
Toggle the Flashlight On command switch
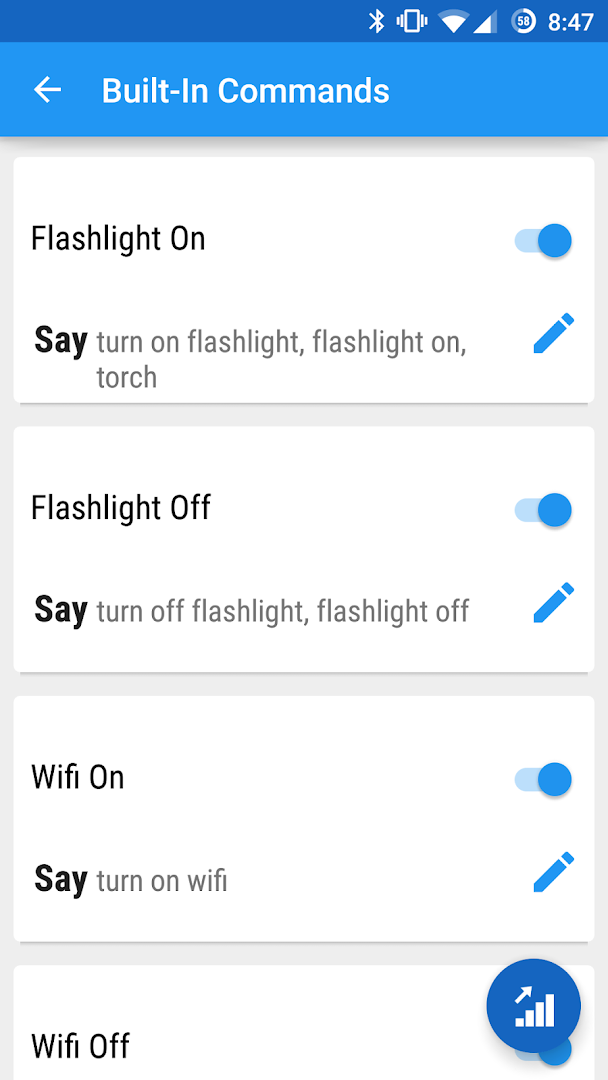click(544, 240)
